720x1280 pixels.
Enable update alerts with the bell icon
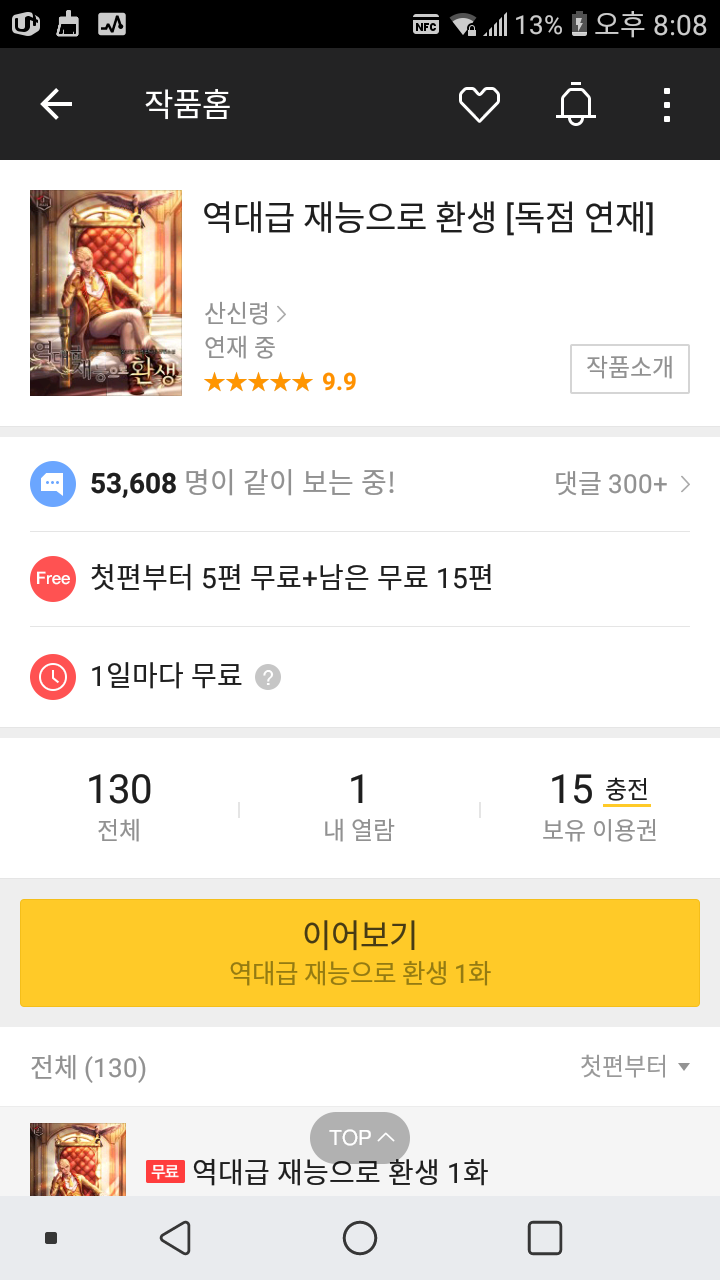[575, 104]
